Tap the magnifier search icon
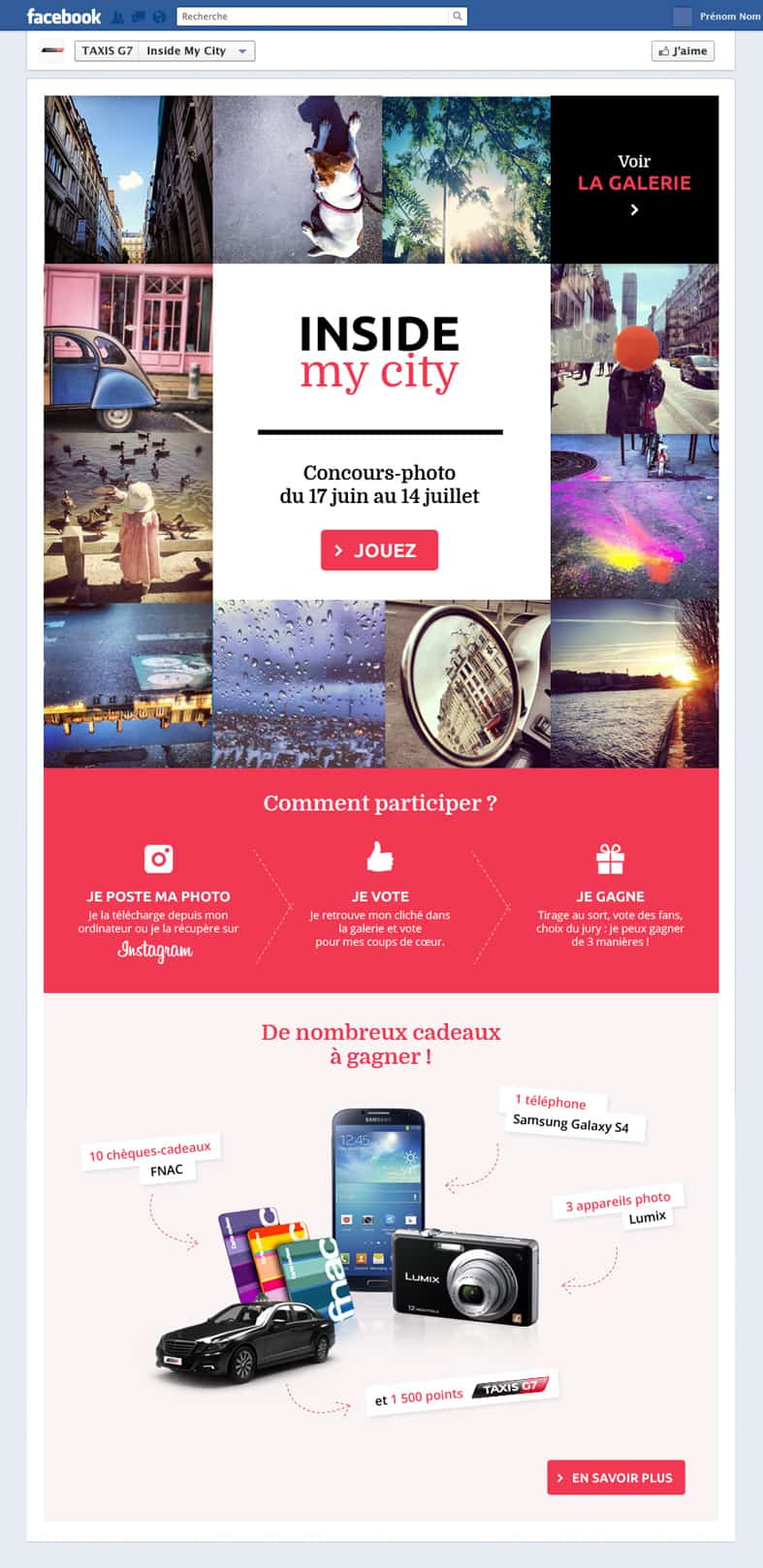The image size is (763, 1568). click(x=458, y=16)
